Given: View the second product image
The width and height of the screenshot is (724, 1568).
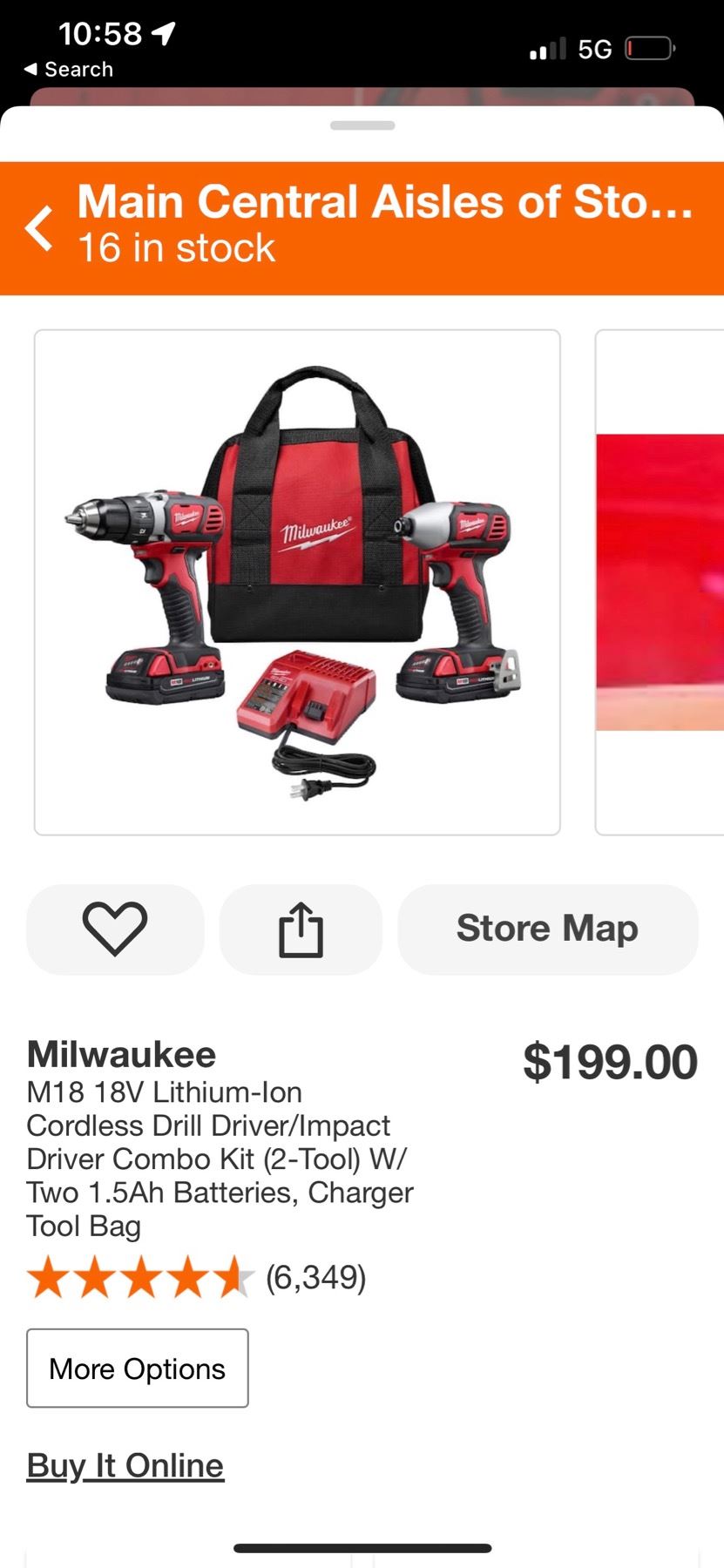Looking at the screenshot, I should coord(660,582).
